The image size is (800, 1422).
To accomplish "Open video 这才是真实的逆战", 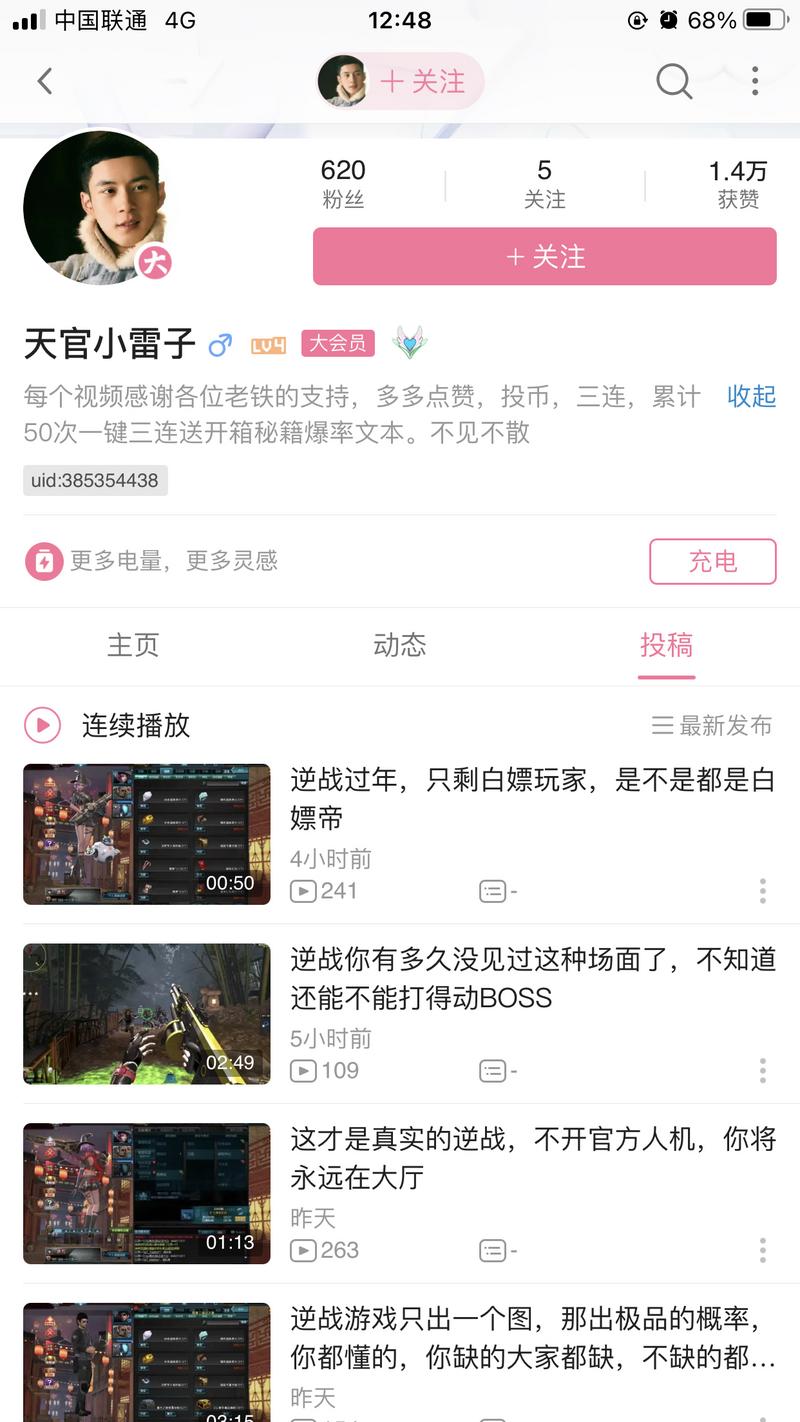I will (530, 1158).
